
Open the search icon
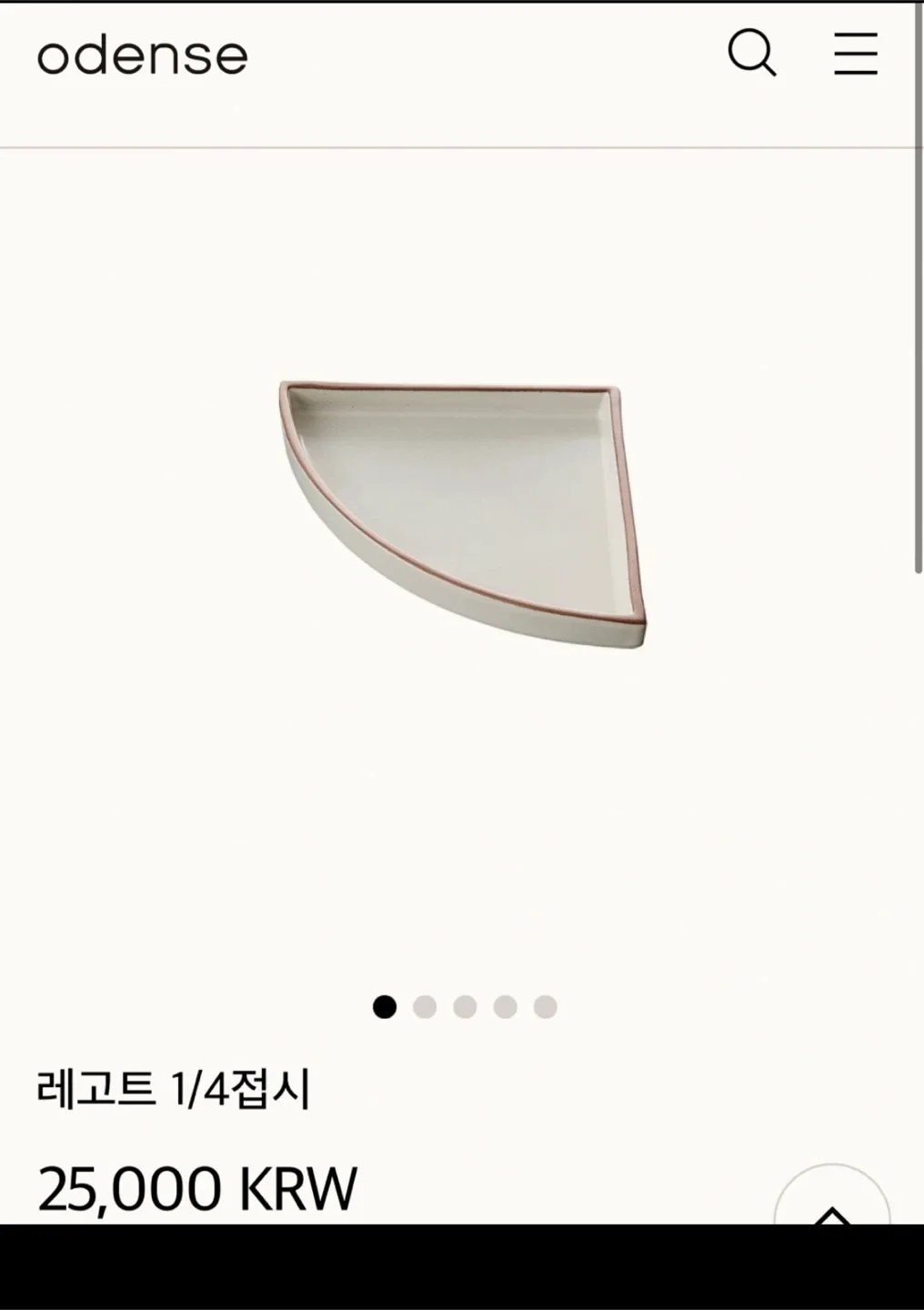click(752, 54)
